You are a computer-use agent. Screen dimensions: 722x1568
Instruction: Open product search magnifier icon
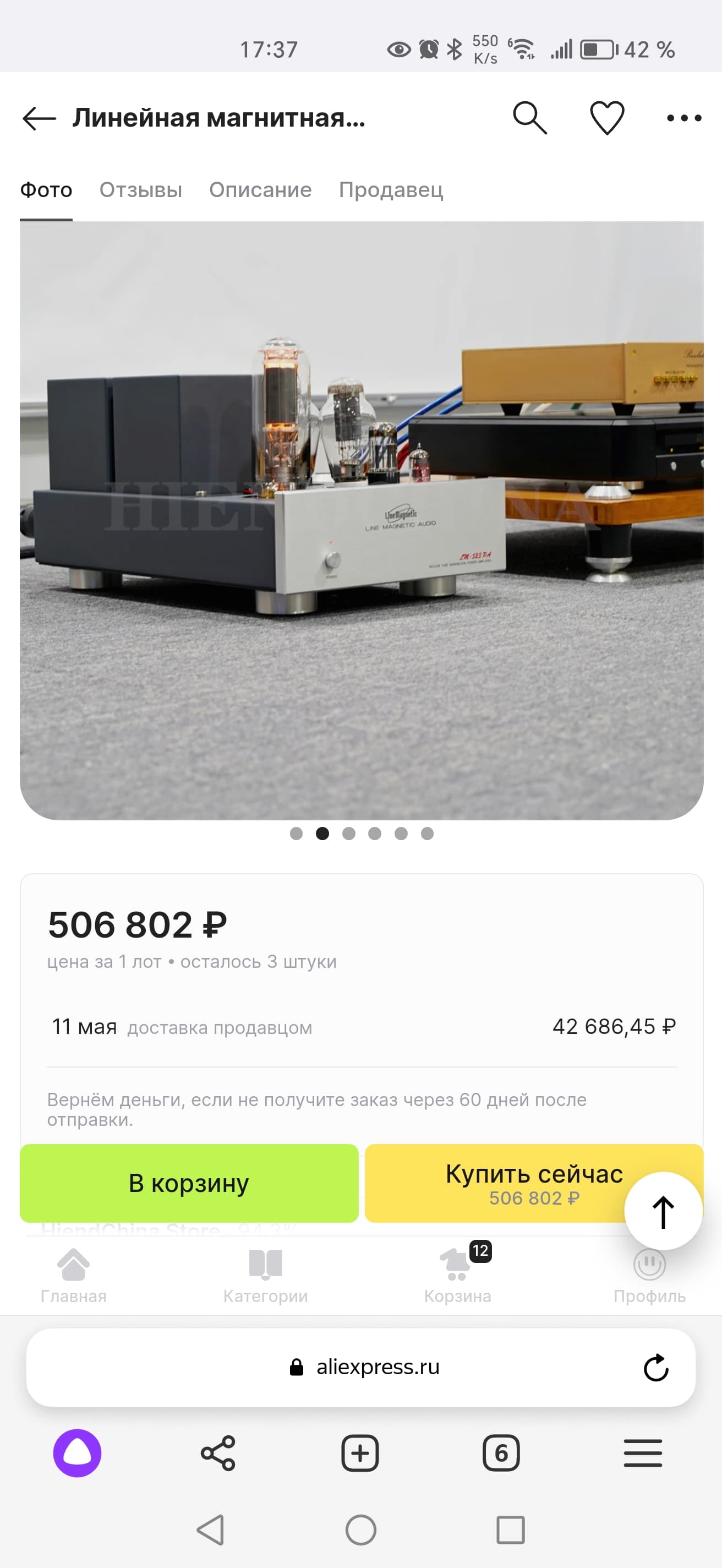[x=530, y=117]
